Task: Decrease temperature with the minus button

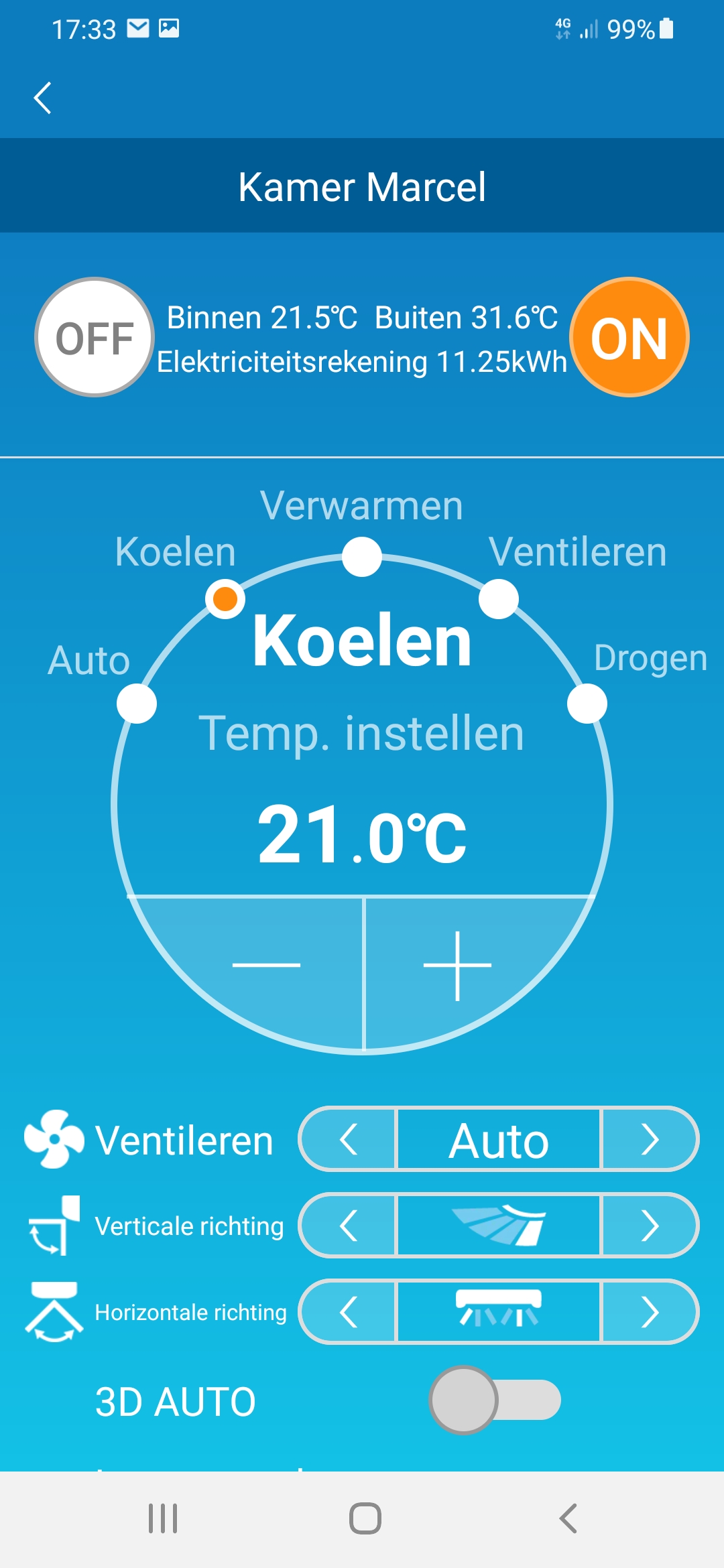Action: click(x=266, y=965)
